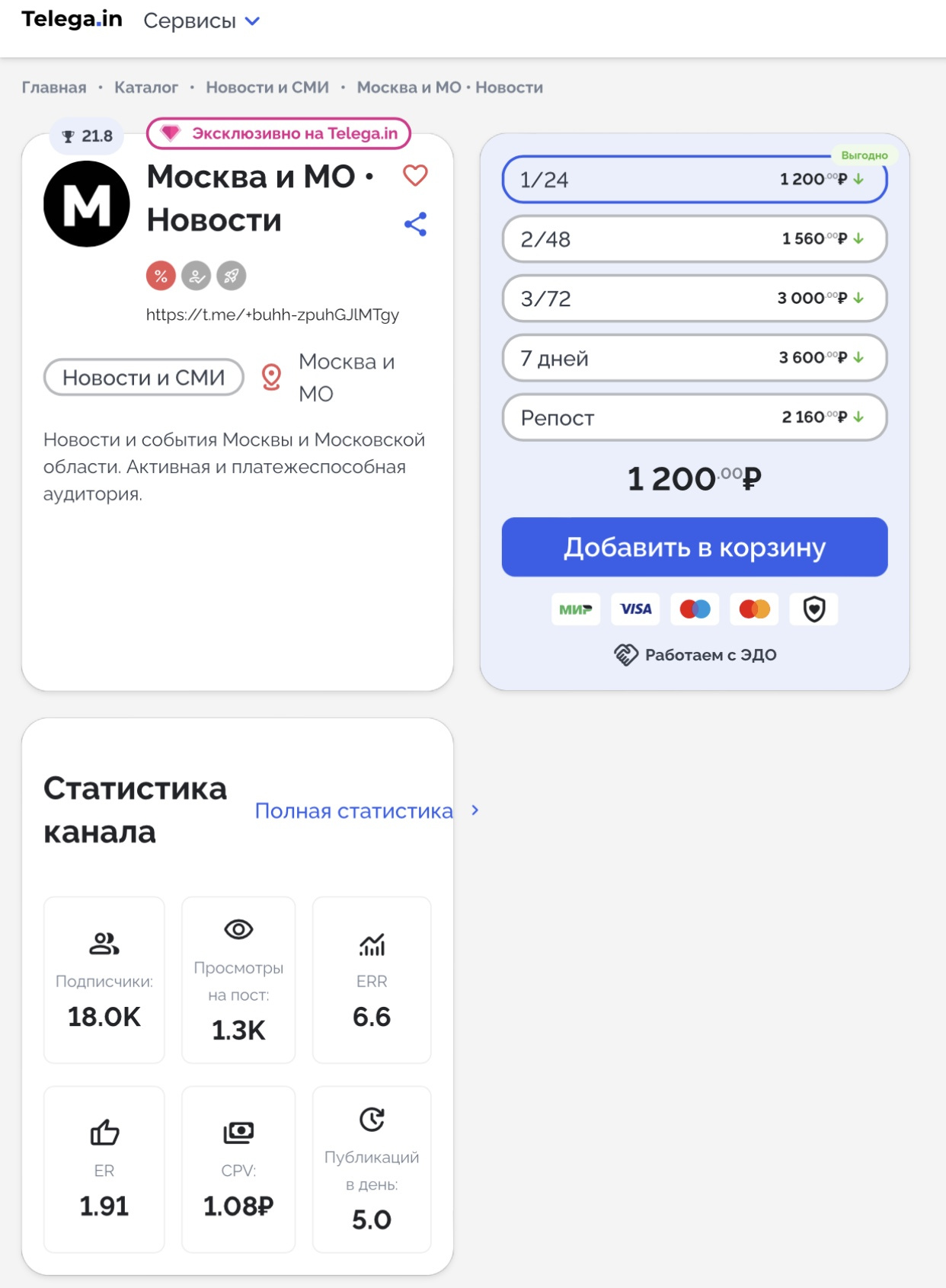Image resolution: width=946 pixels, height=1288 pixels.
Task: Share this channel
Action: click(x=415, y=224)
